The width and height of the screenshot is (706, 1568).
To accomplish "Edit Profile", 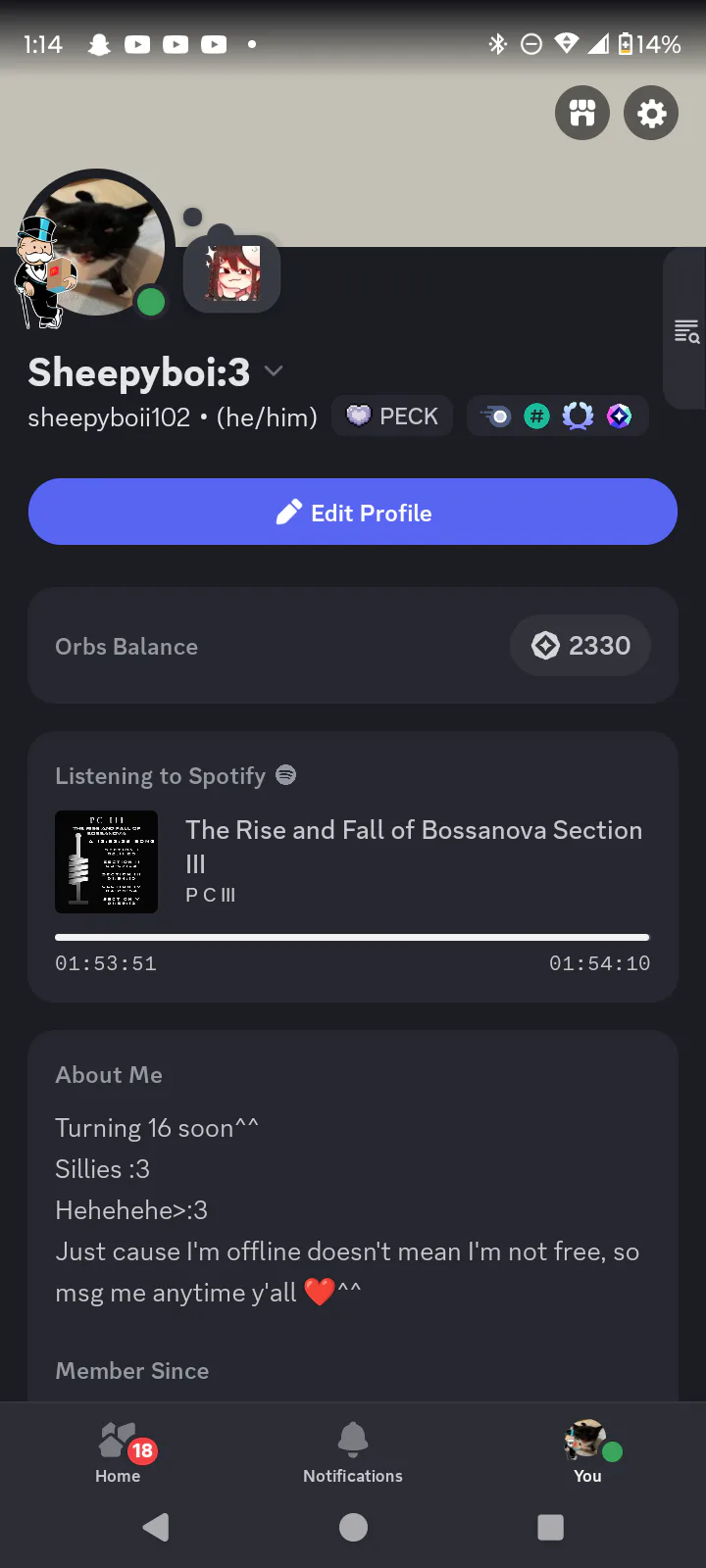I will [x=353, y=513].
